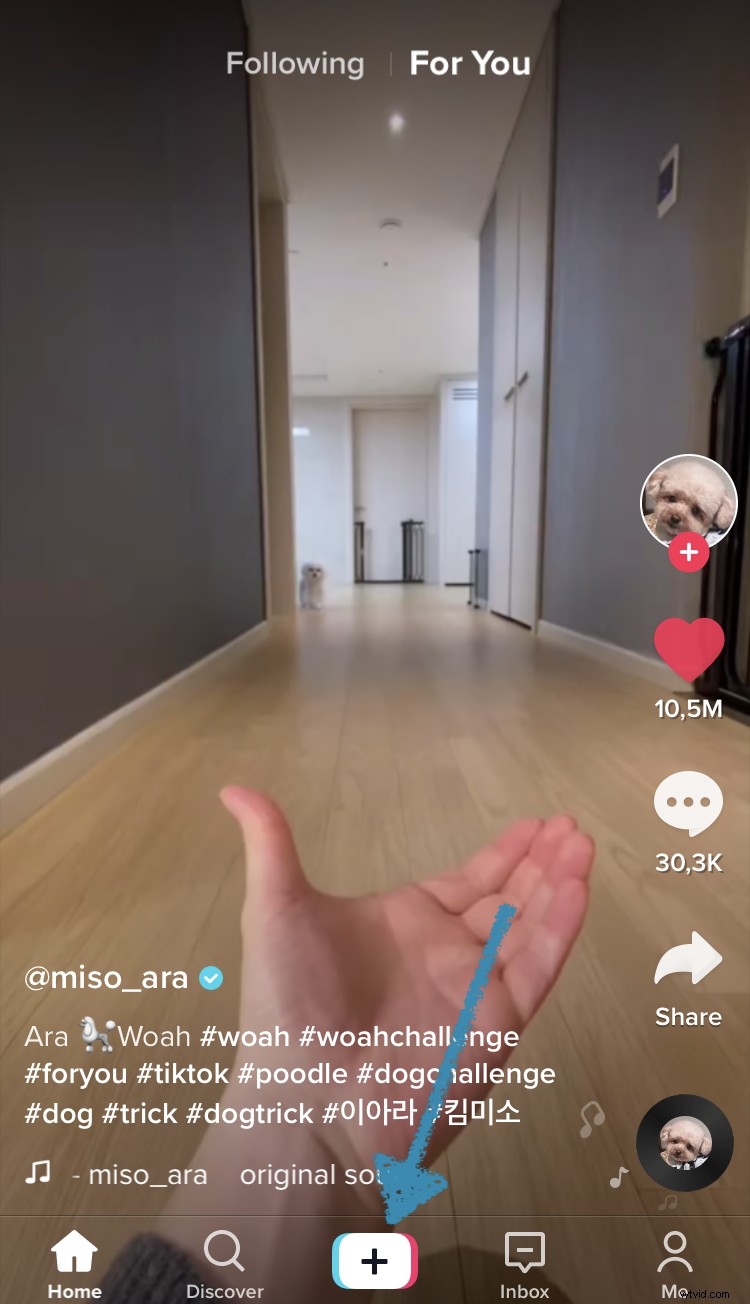
Task: Return to Home feed icon
Action: (x=75, y=1249)
